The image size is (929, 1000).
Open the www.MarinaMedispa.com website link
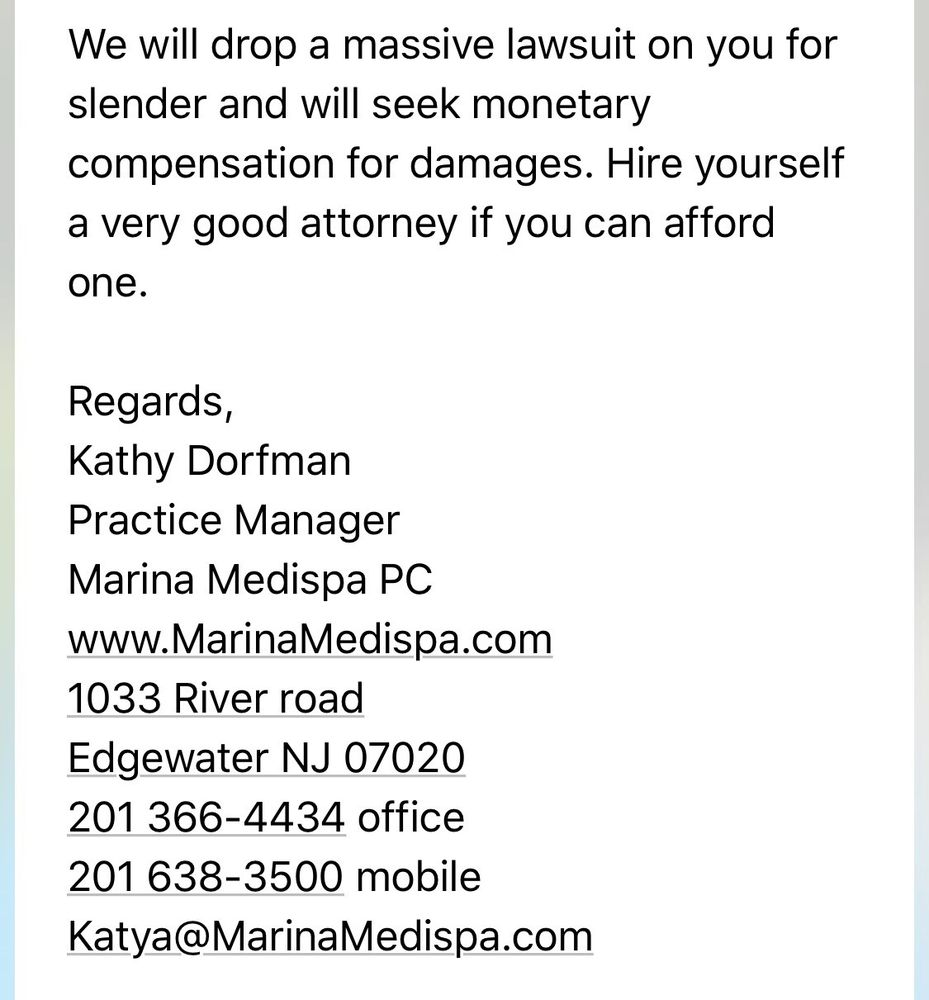click(309, 639)
